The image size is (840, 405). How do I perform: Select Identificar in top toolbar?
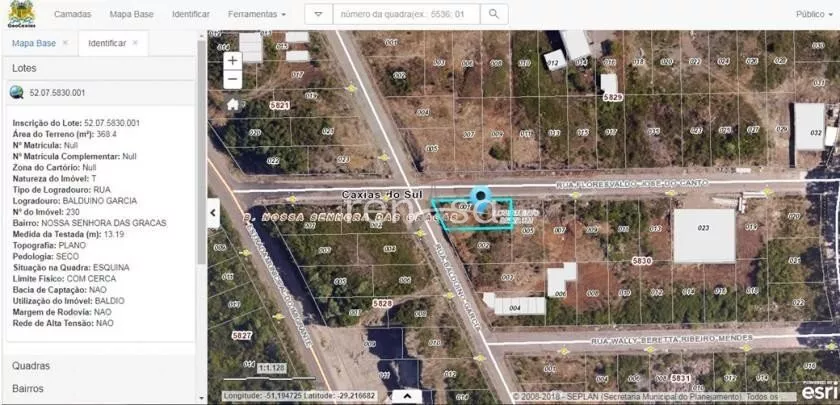pyautogui.click(x=190, y=14)
